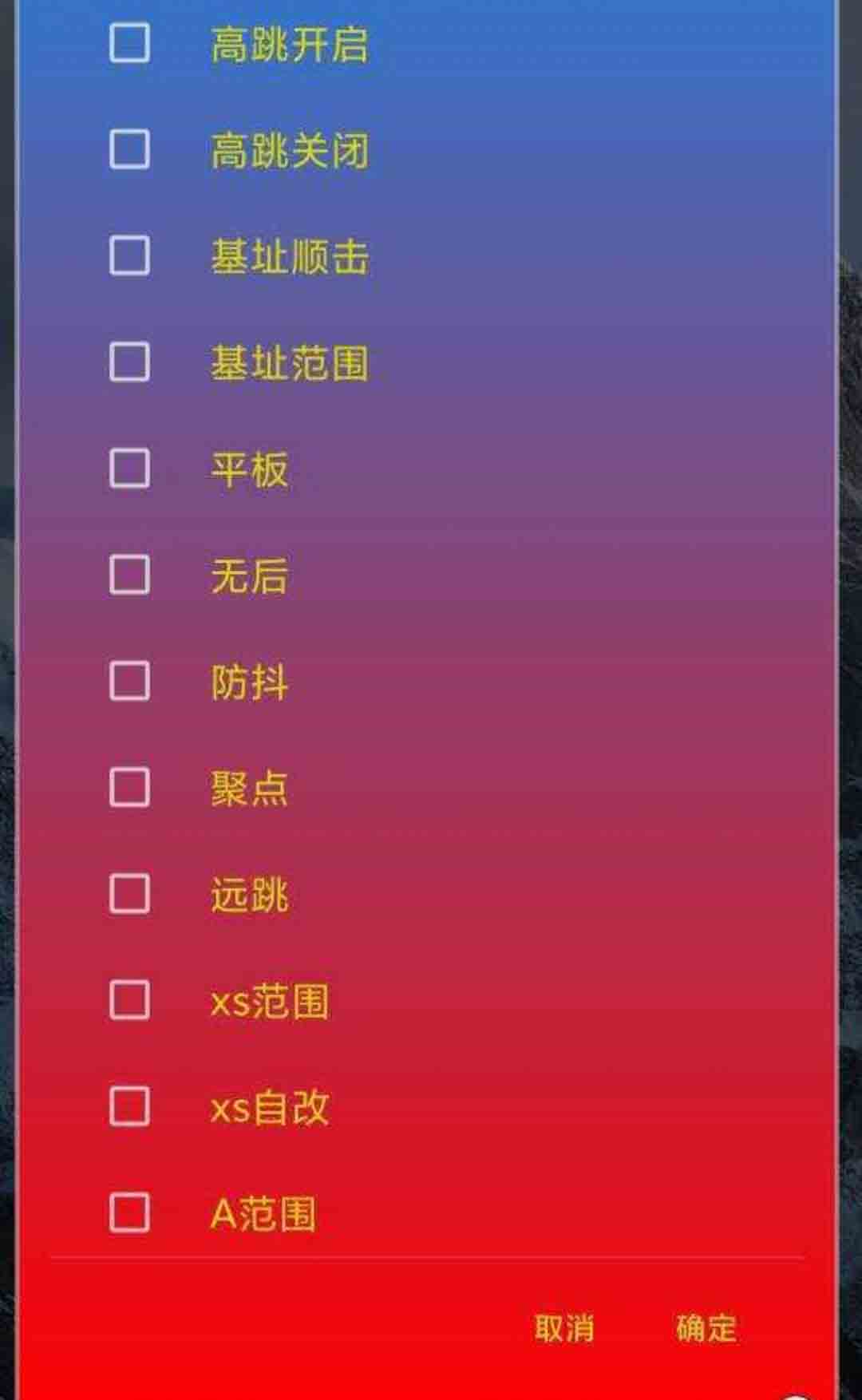This screenshot has height=1400, width=862.
Task: Confirm selection with 确定
Action: (706, 1328)
